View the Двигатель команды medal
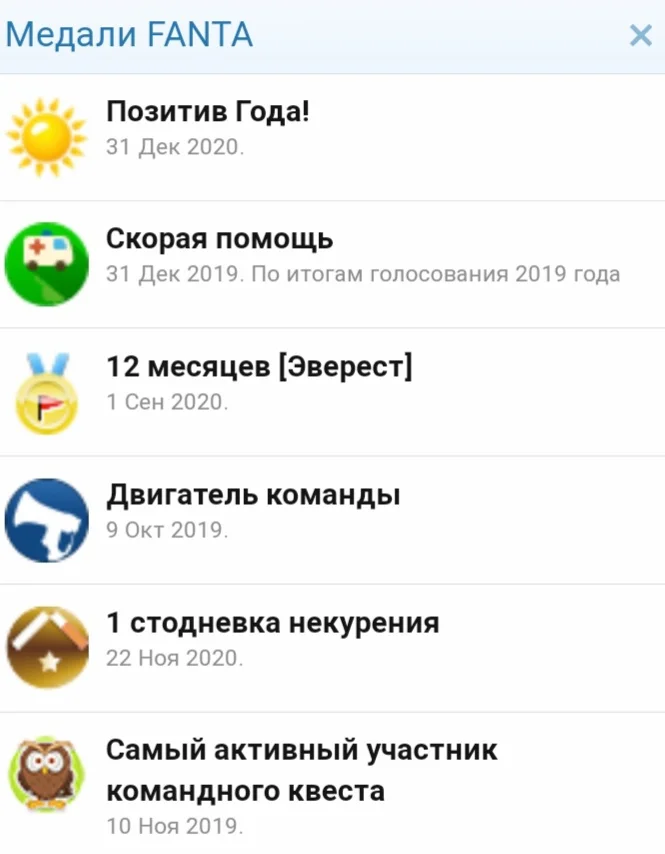This screenshot has width=665, height=854. 253,495
